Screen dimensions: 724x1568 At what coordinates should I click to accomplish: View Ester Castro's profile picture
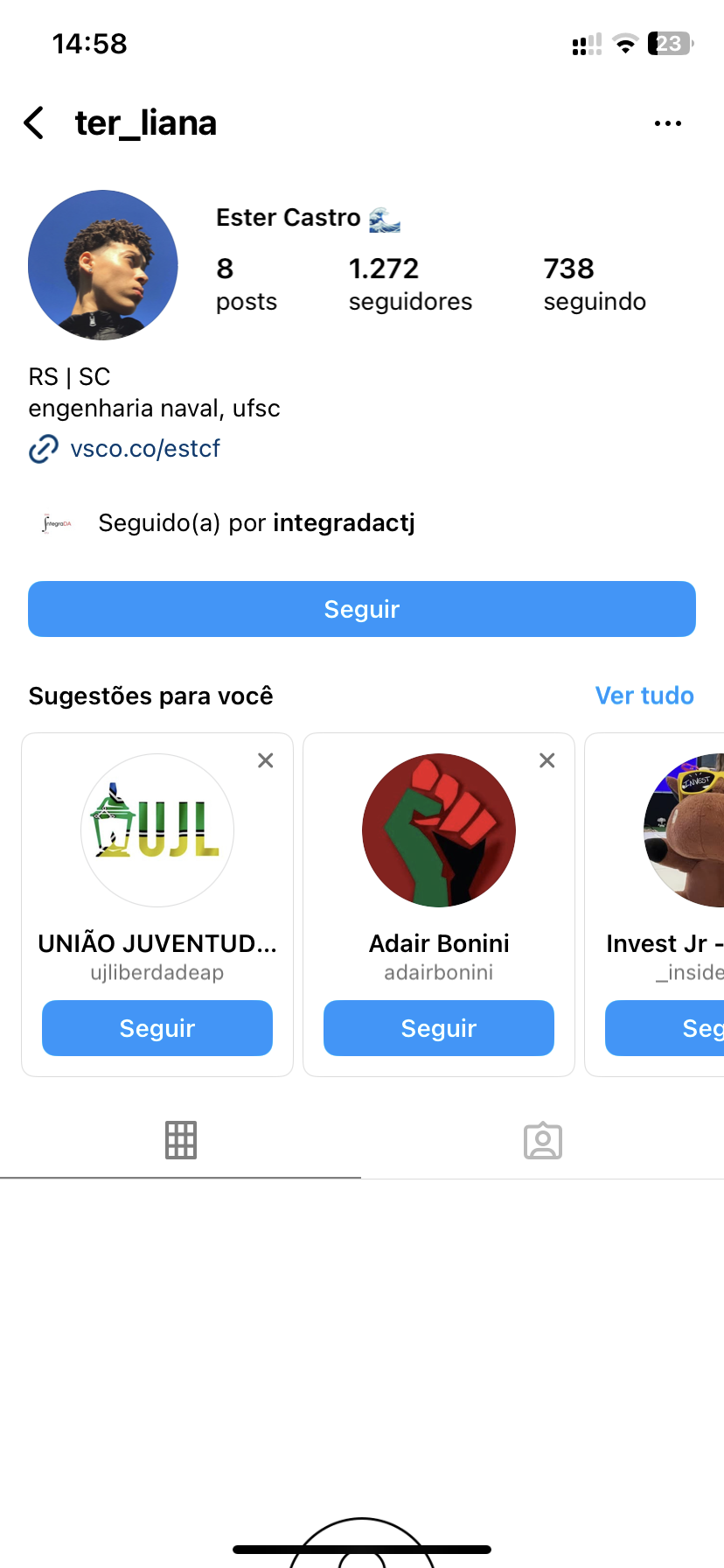[x=103, y=265]
